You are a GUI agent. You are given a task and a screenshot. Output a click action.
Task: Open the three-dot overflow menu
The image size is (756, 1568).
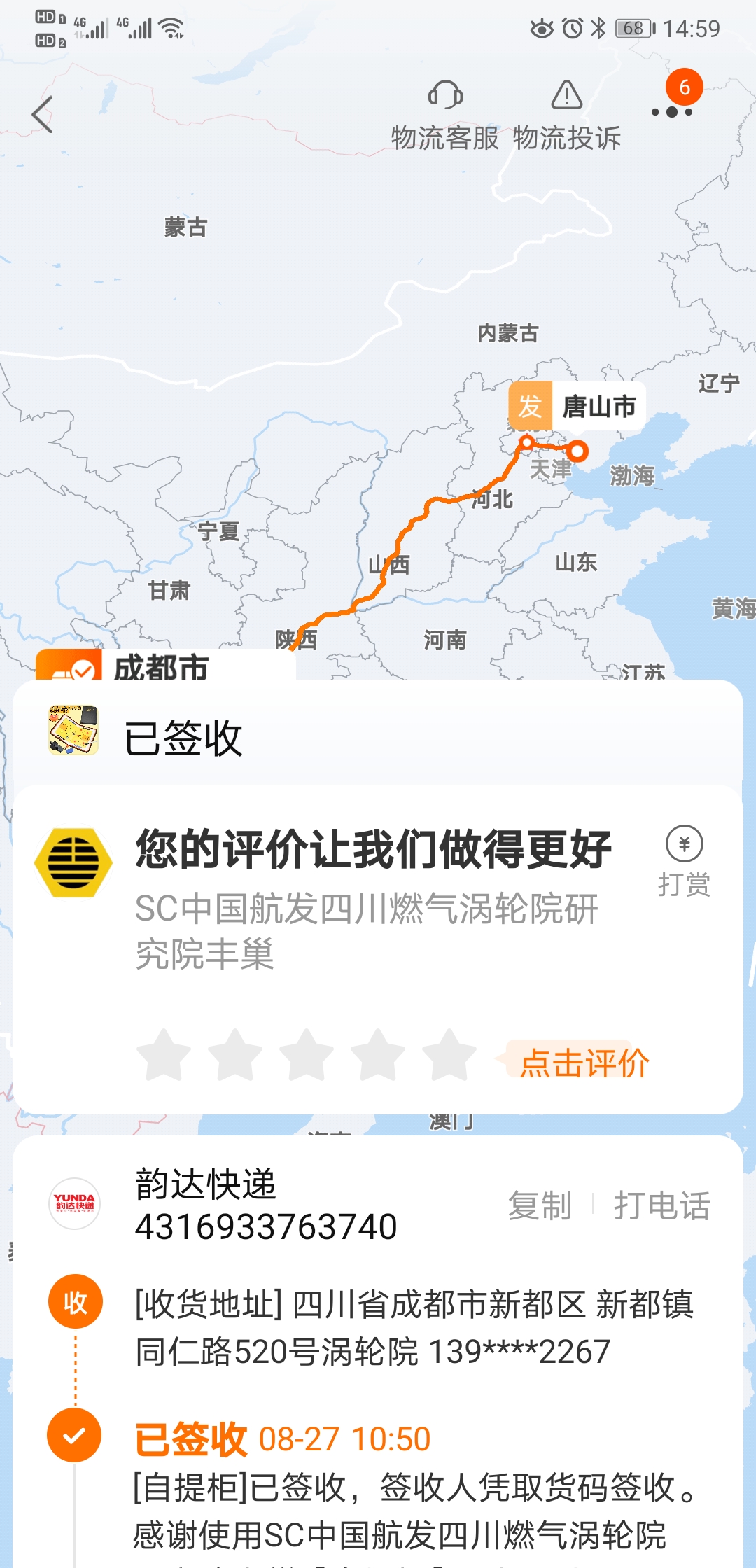[672, 112]
